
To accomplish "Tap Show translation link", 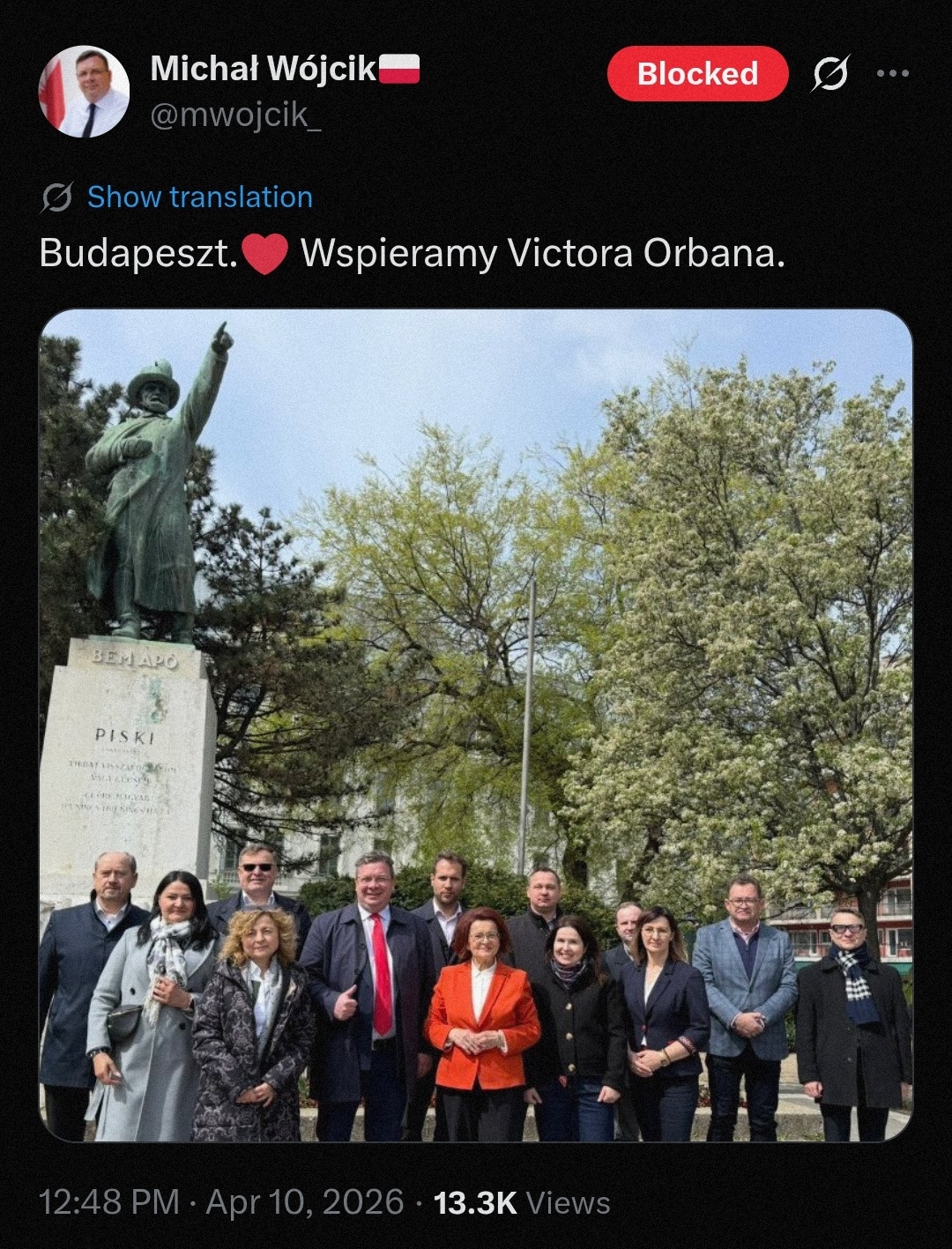I will click(x=199, y=197).
